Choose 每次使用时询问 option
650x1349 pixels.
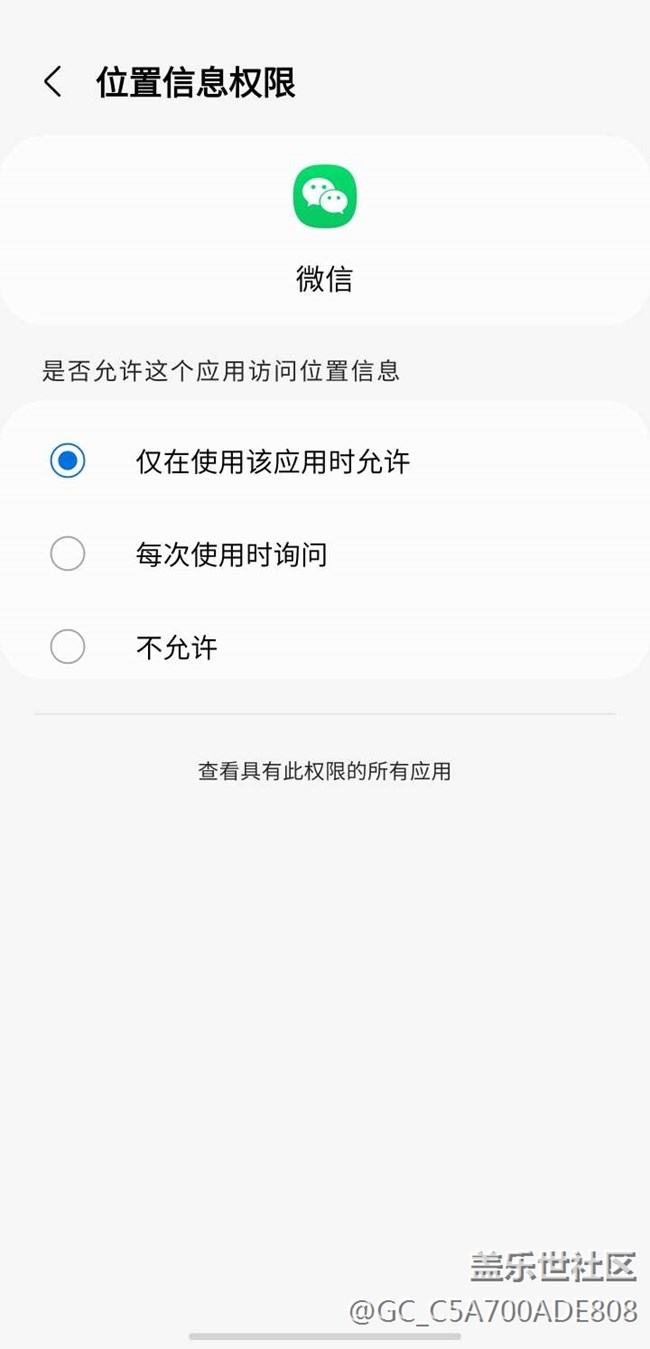click(68, 554)
